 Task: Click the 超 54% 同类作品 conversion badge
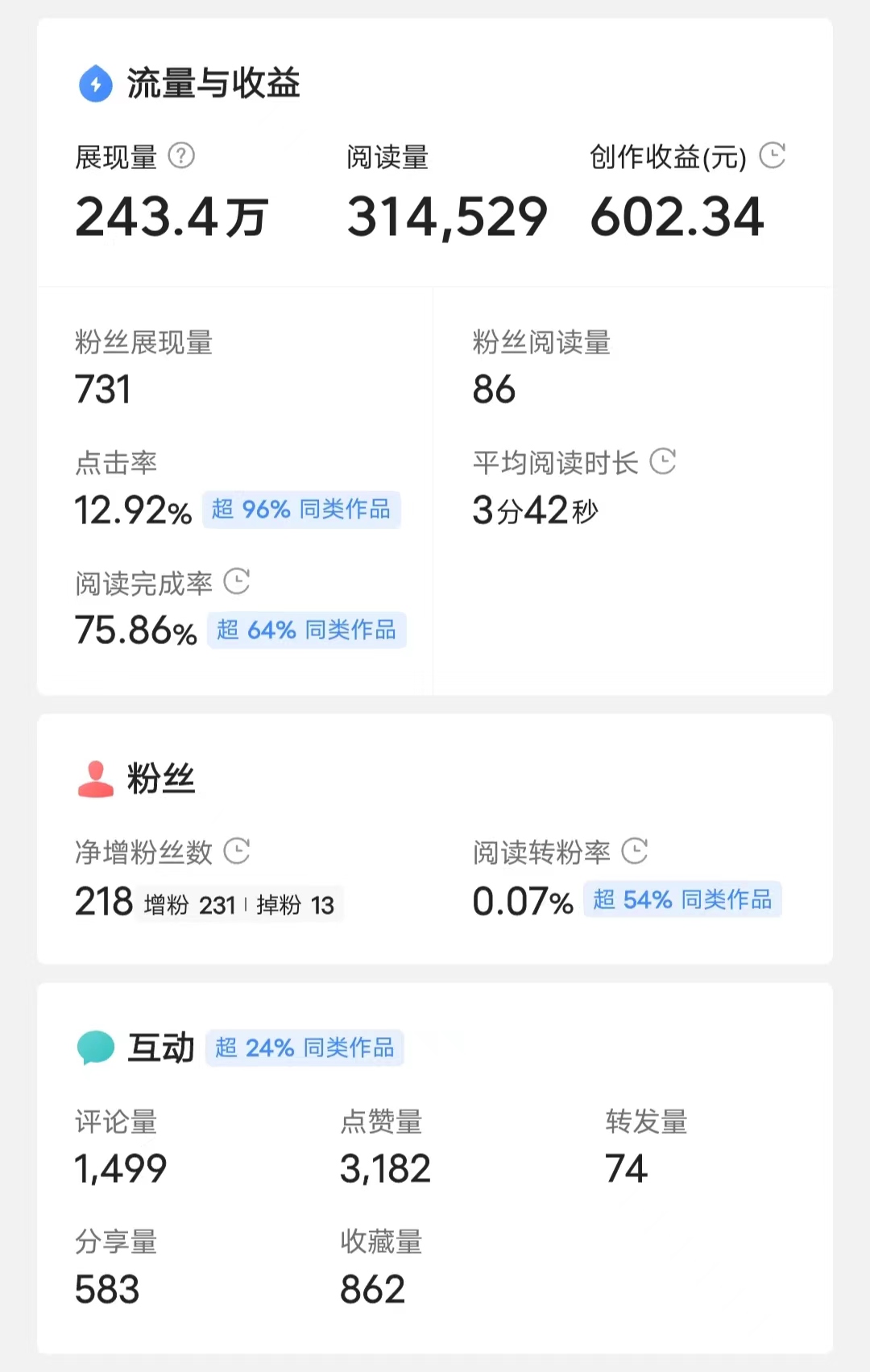682,900
